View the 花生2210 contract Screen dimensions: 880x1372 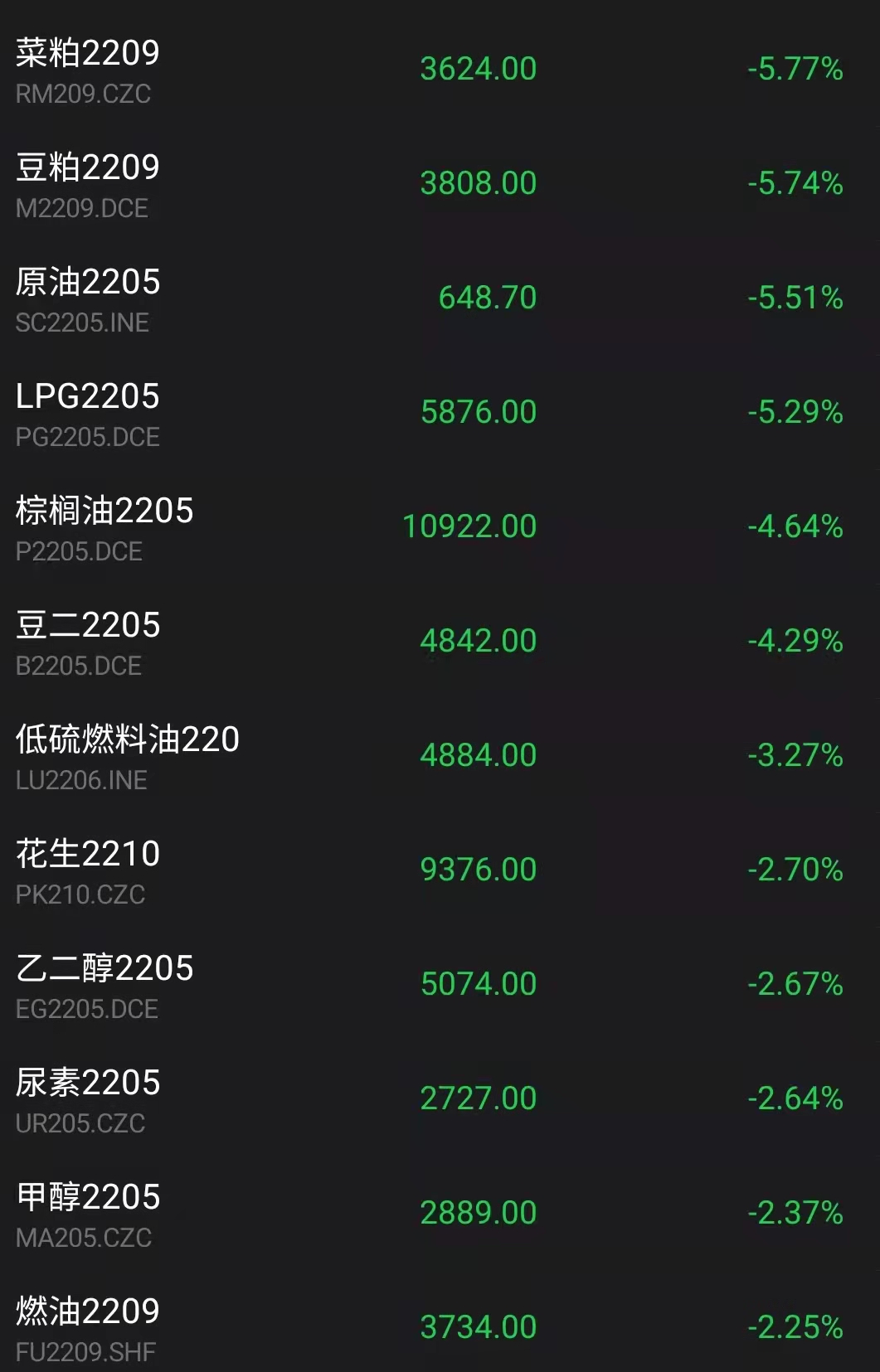coord(88,870)
